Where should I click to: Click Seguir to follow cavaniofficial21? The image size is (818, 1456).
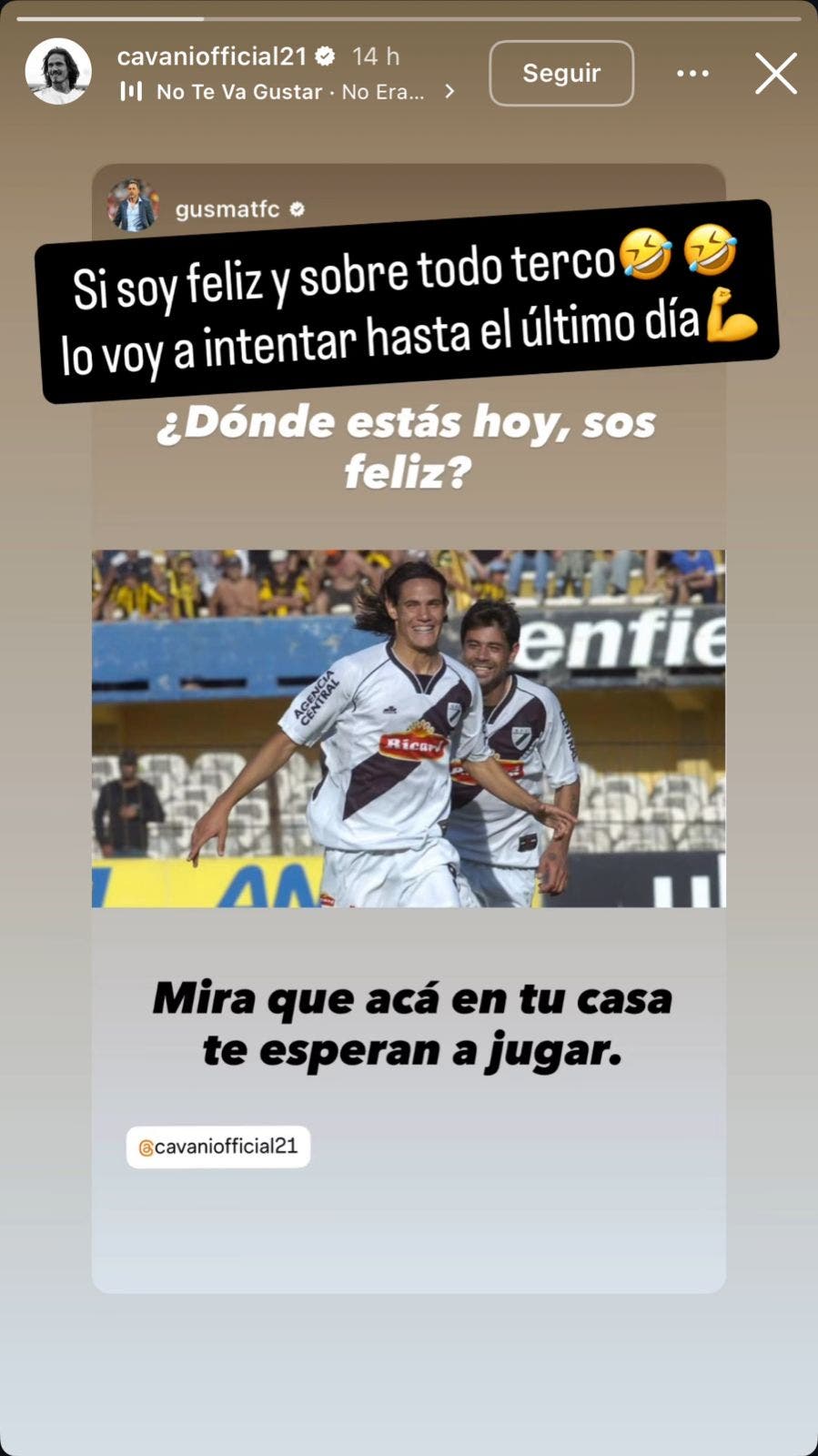[560, 74]
